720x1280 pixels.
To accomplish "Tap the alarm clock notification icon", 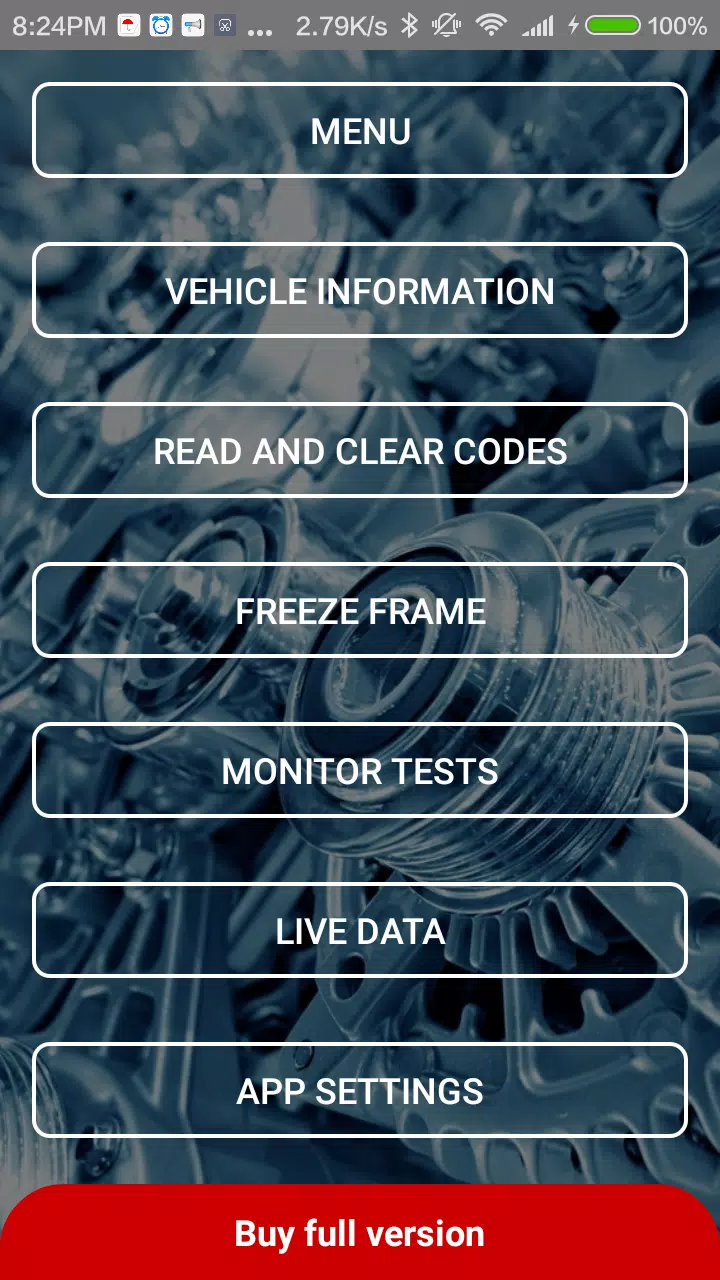I will pyautogui.click(x=160, y=24).
